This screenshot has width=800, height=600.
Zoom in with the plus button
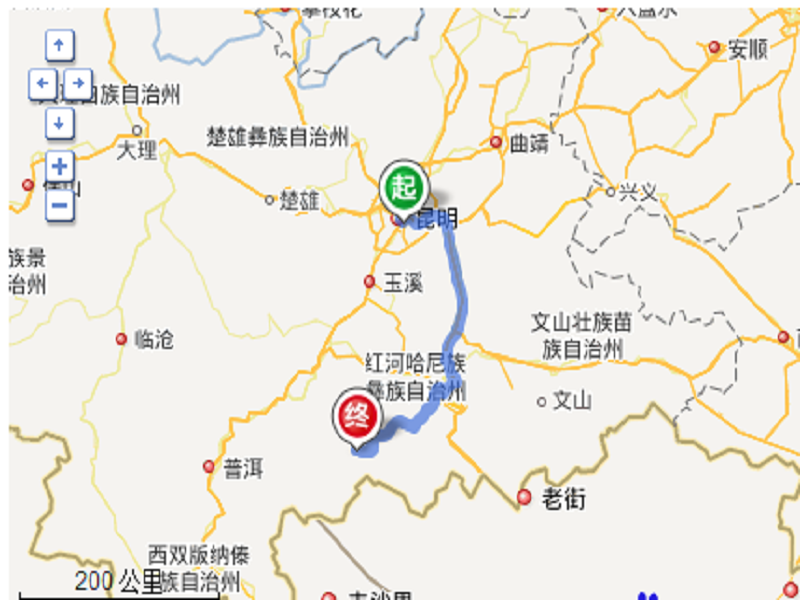tap(60, 166)
